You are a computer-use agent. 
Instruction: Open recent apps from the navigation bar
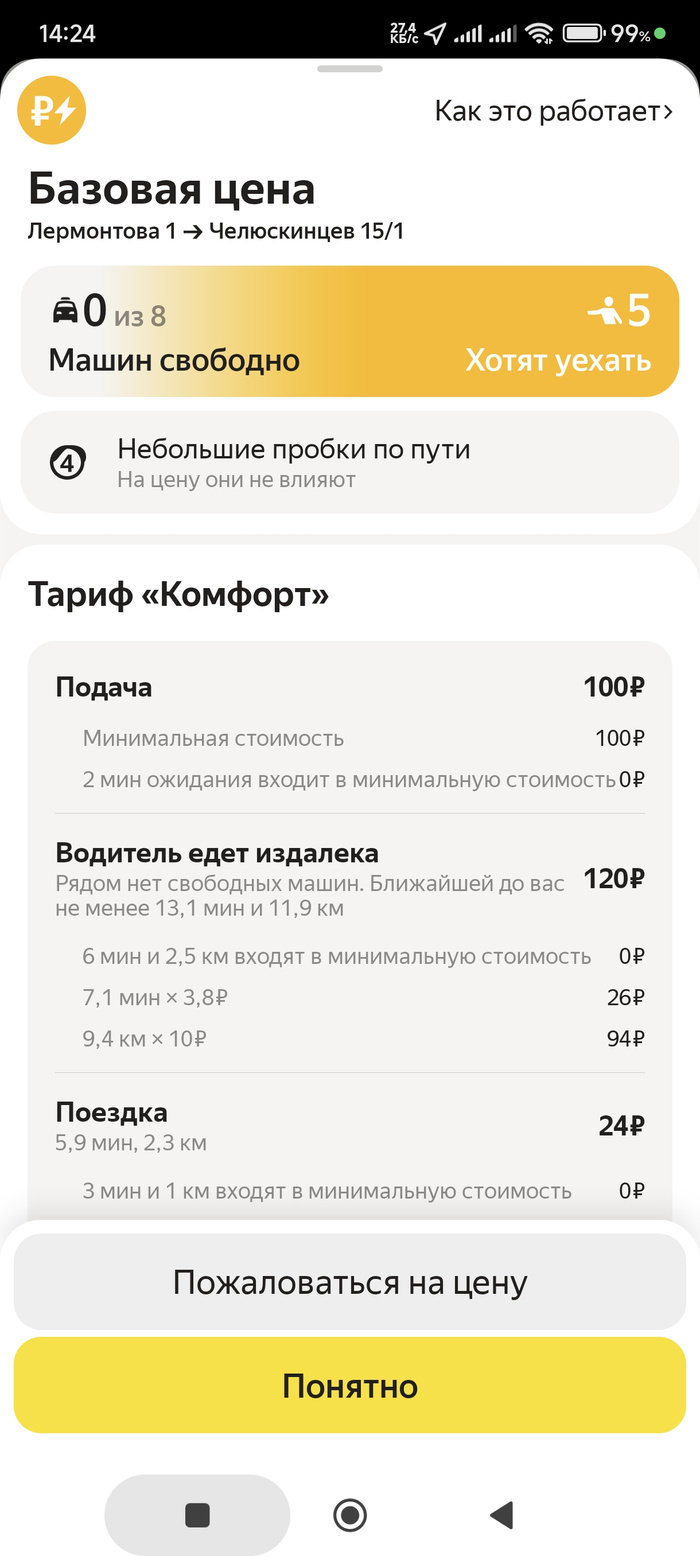point(198,1515)
